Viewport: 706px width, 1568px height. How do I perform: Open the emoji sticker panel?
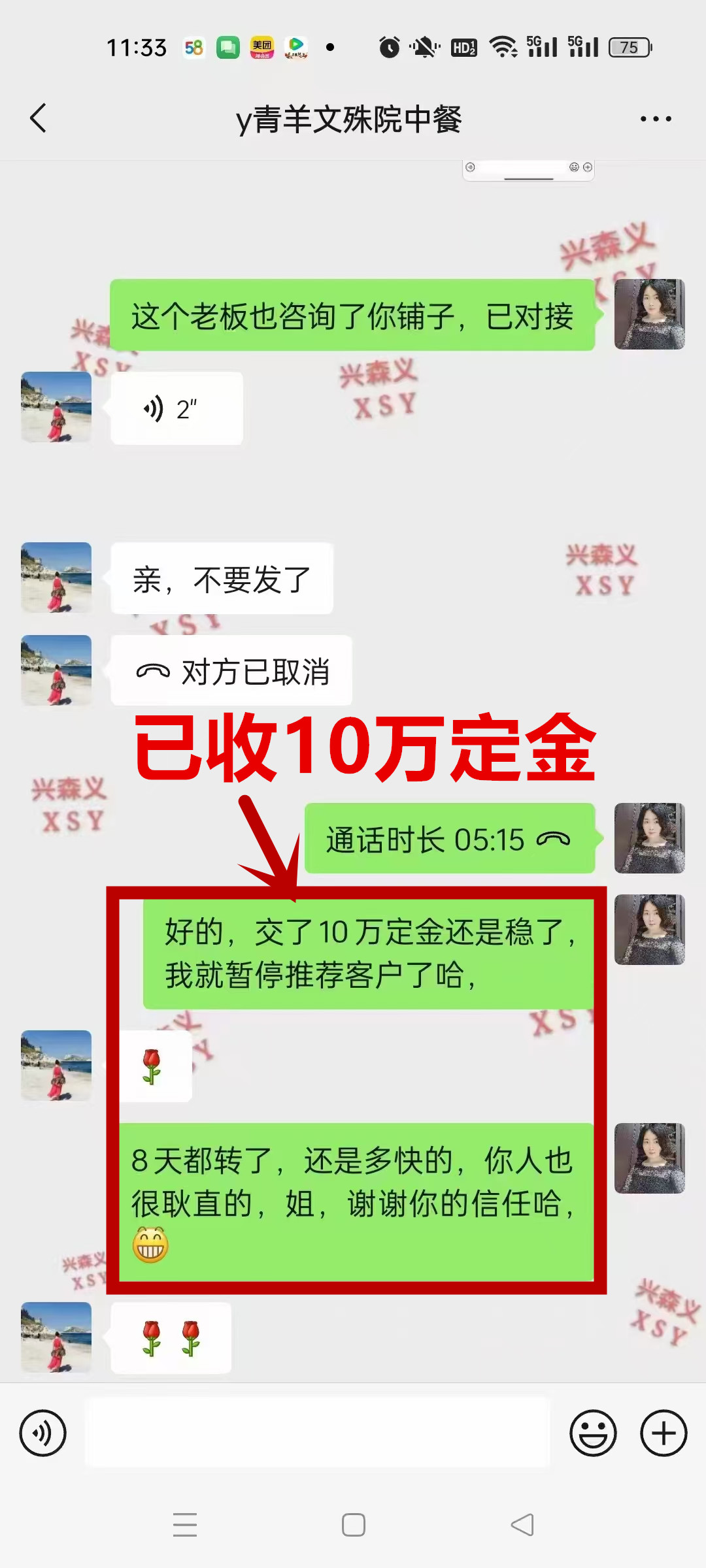(593, 1433)
